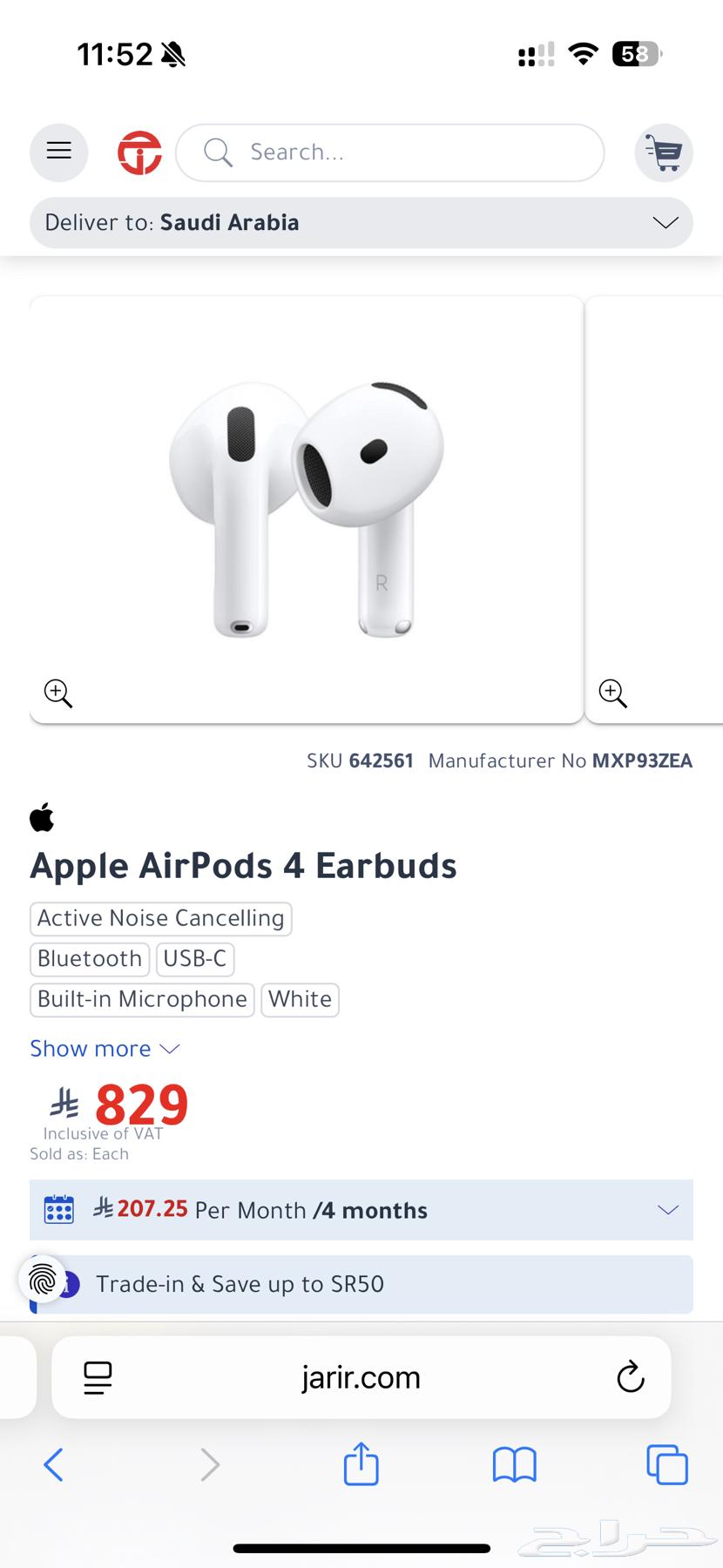Reload the jarir.com page
Screen dimensions: 723x1568
[x=630, y=1377]
